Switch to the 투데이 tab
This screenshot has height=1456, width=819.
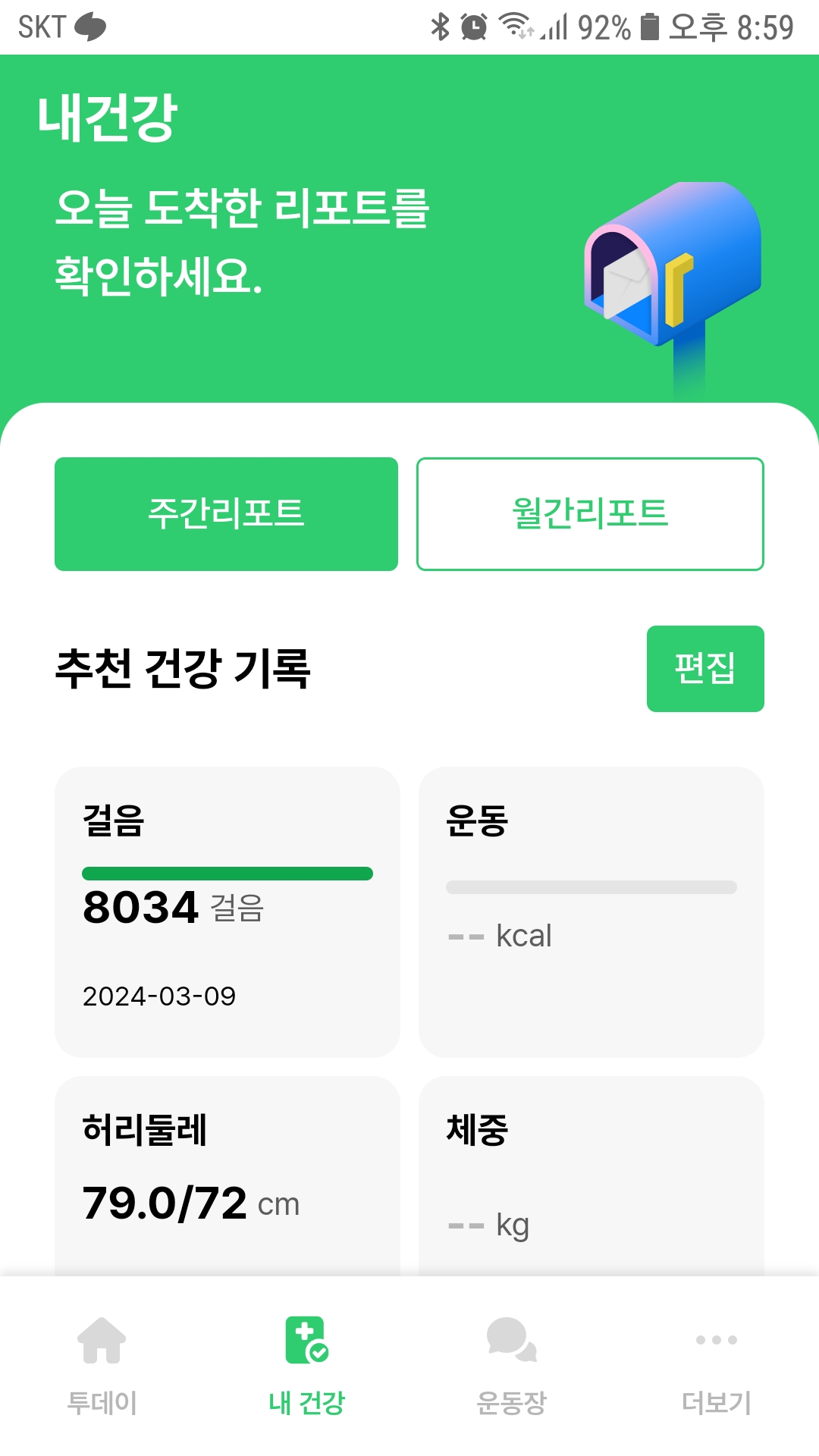point(102,1365)
